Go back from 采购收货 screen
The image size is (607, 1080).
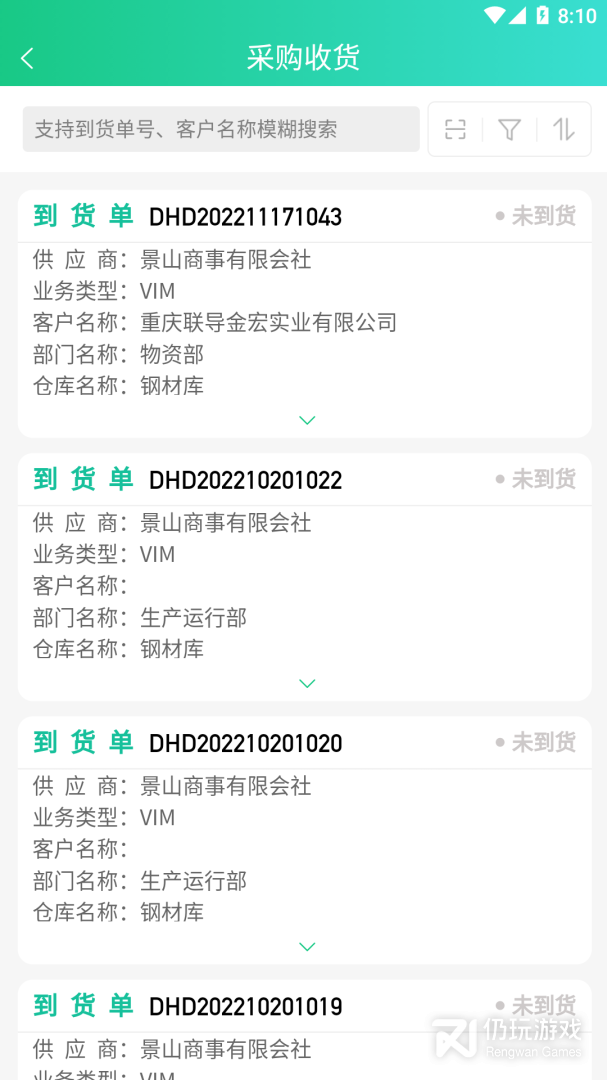pos(27,58)
